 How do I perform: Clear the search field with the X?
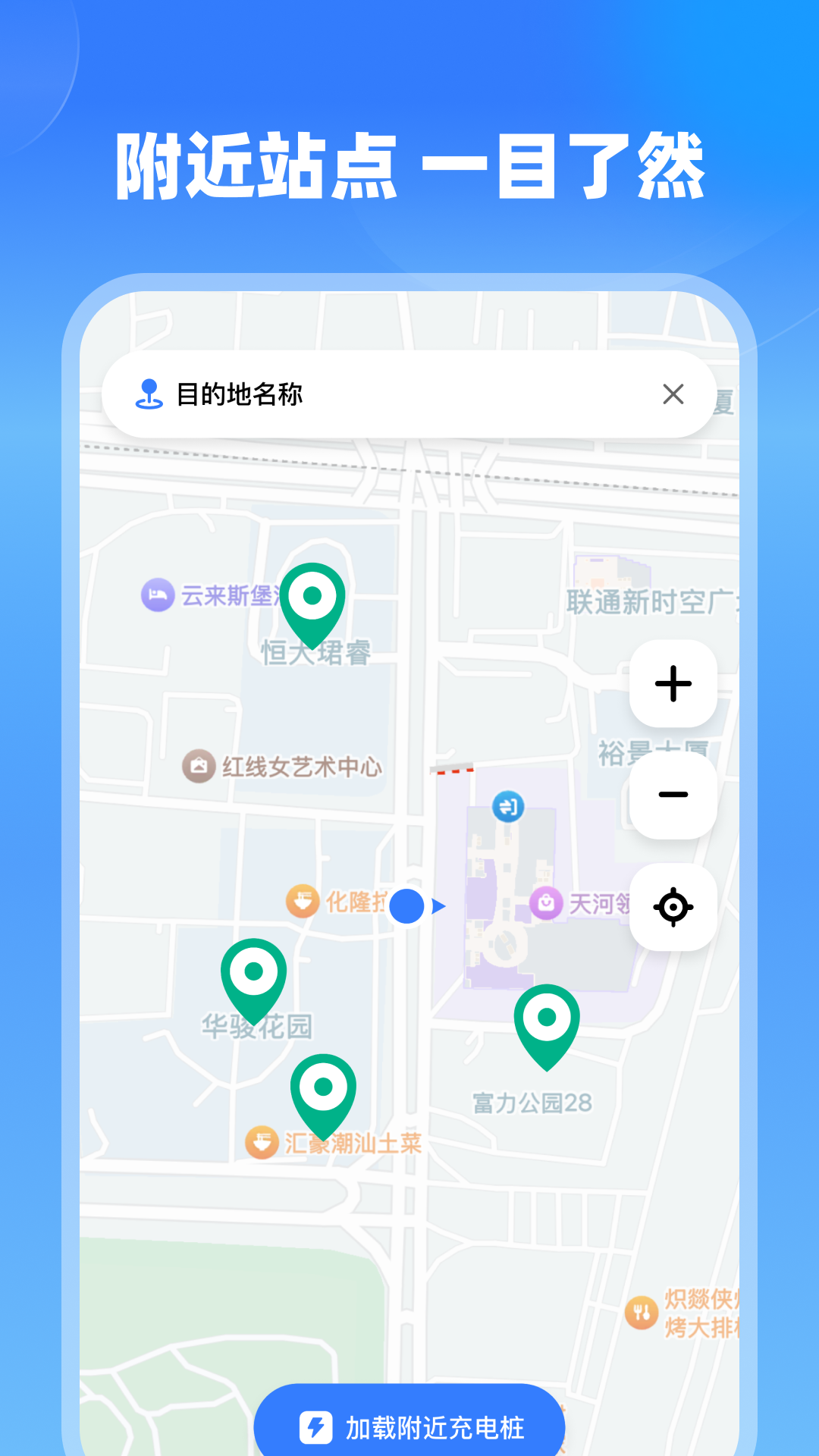click(672, 394)
